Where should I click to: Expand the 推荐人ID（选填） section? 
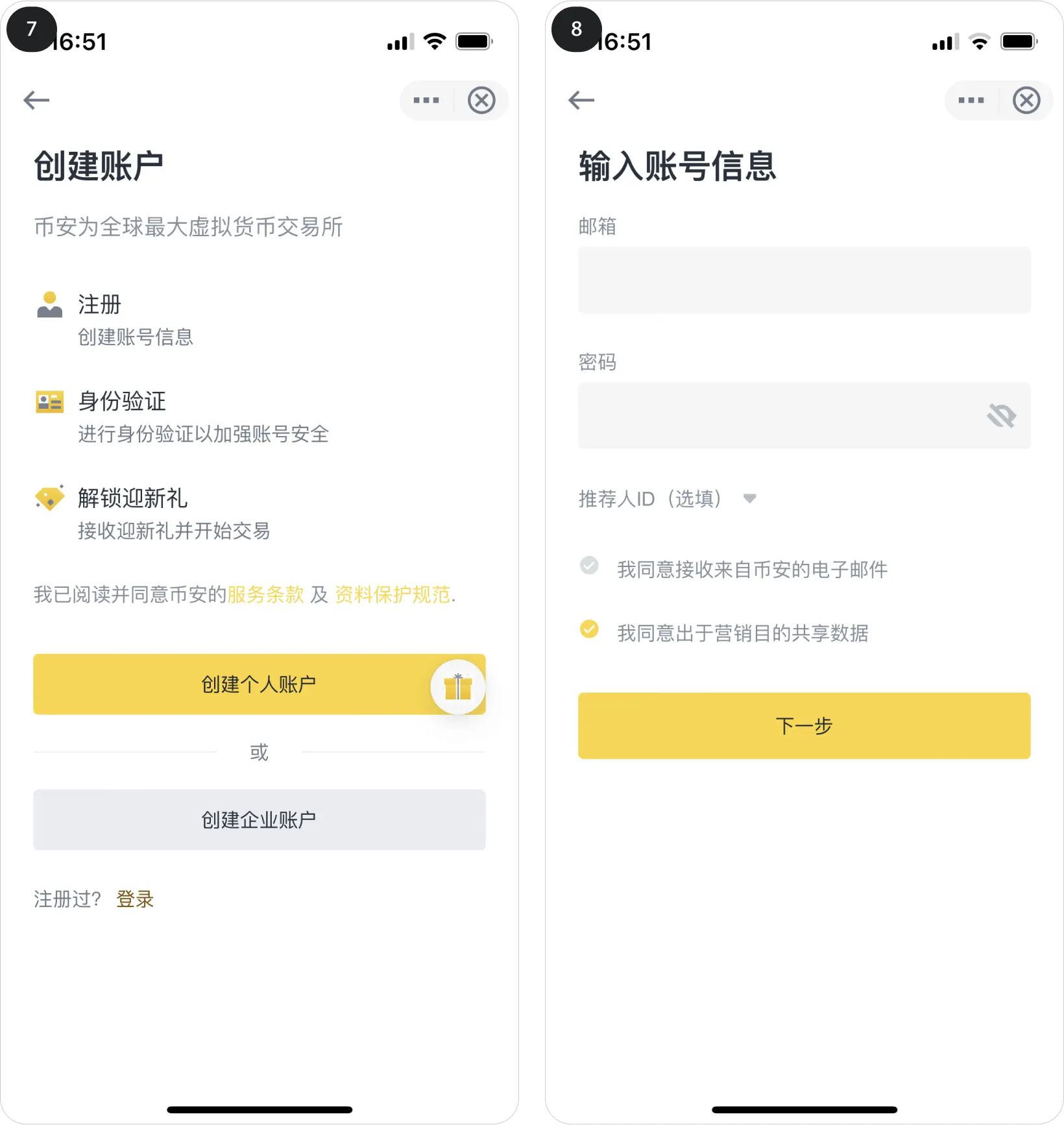click(668, 499)
